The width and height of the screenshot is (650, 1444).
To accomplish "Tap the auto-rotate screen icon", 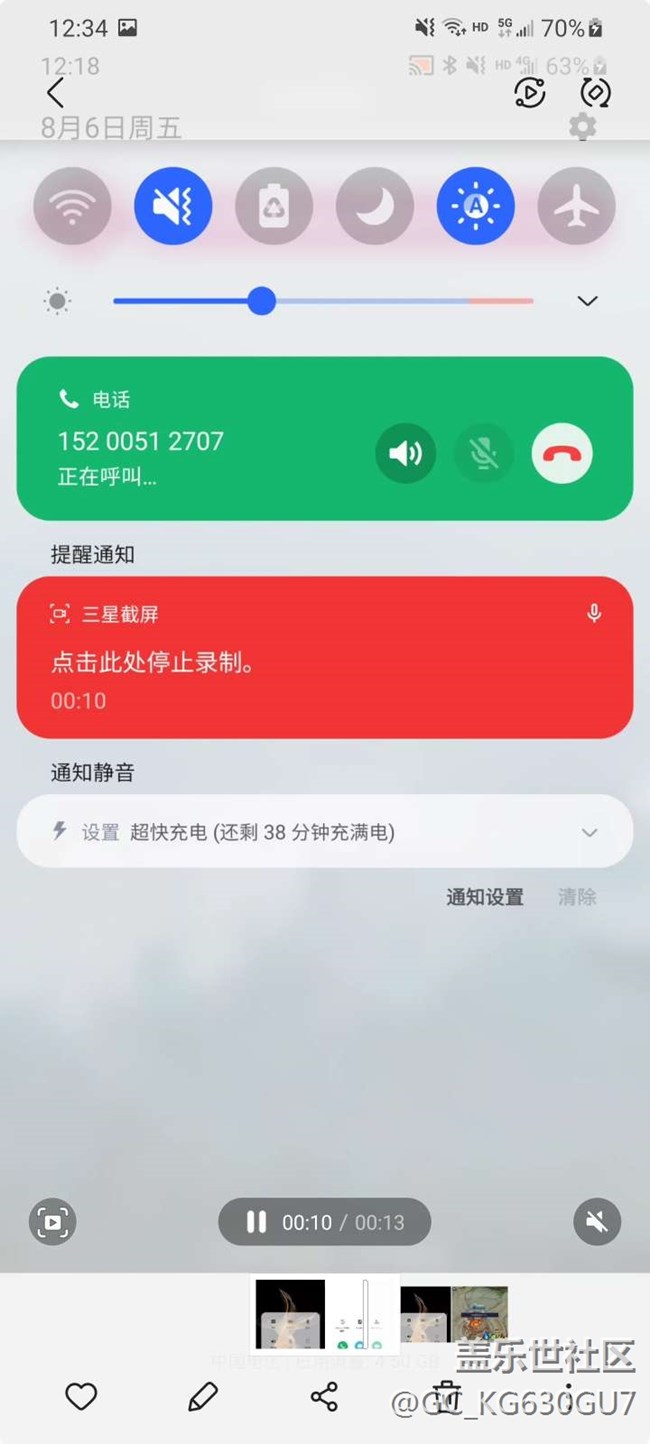I will click(595, 93).
